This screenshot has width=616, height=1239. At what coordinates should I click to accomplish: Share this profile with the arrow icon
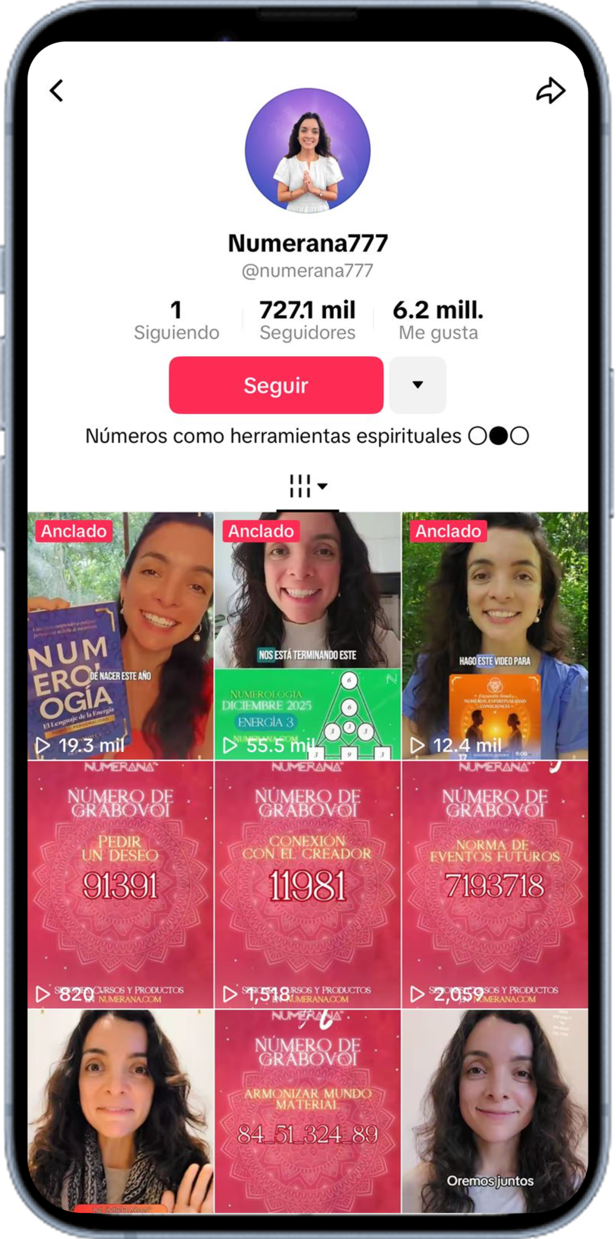(550, 90)
